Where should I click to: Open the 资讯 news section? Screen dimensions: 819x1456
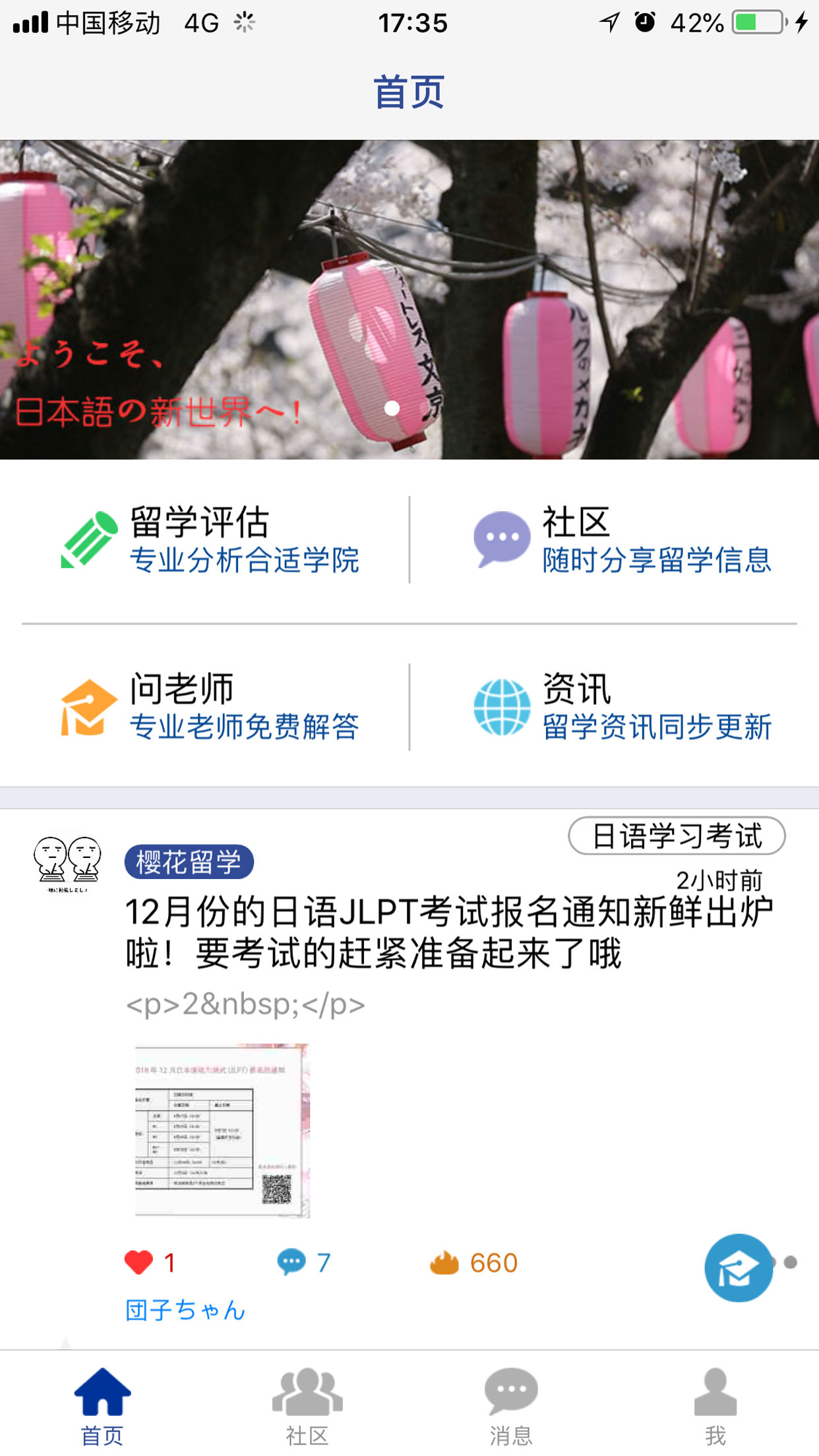[620, 707]
